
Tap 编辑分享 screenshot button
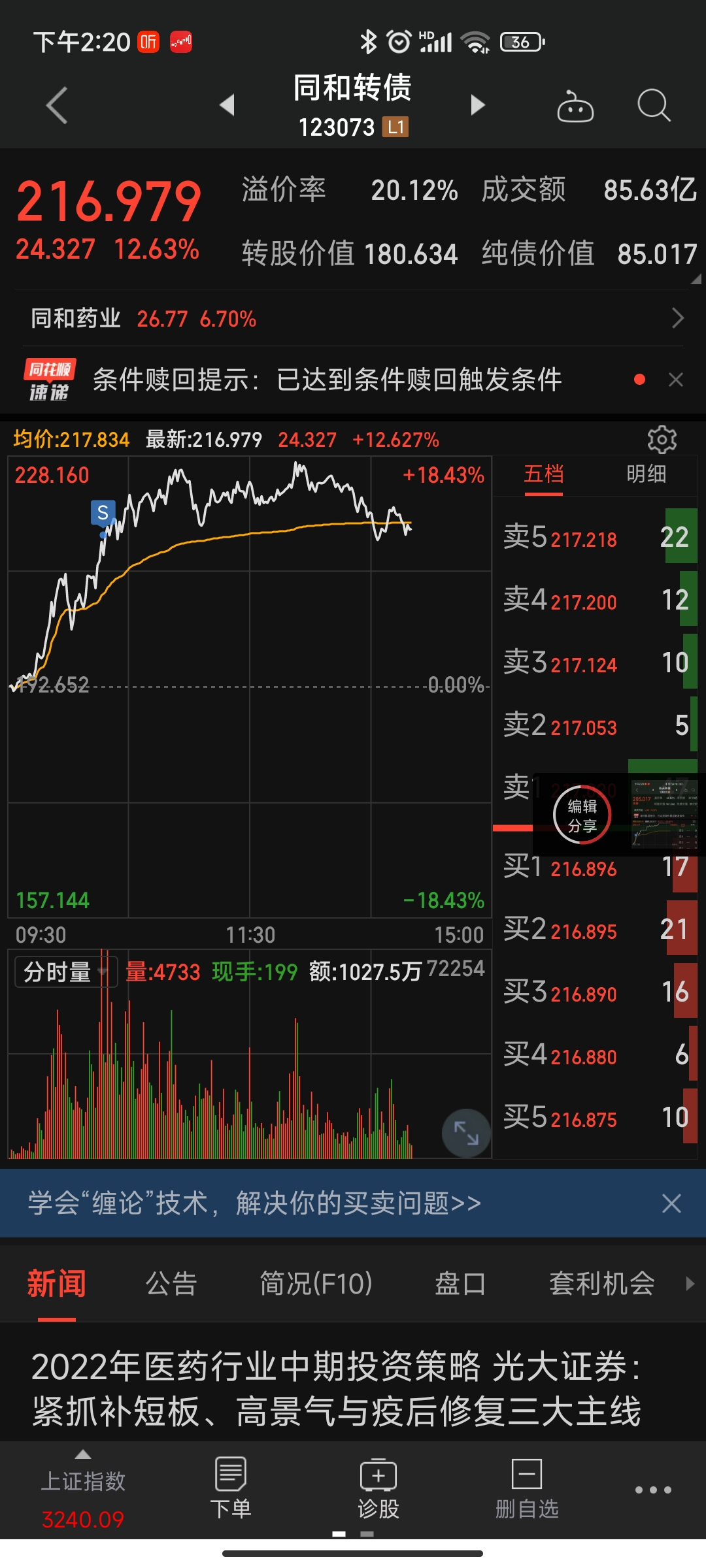tap(582, 815)
